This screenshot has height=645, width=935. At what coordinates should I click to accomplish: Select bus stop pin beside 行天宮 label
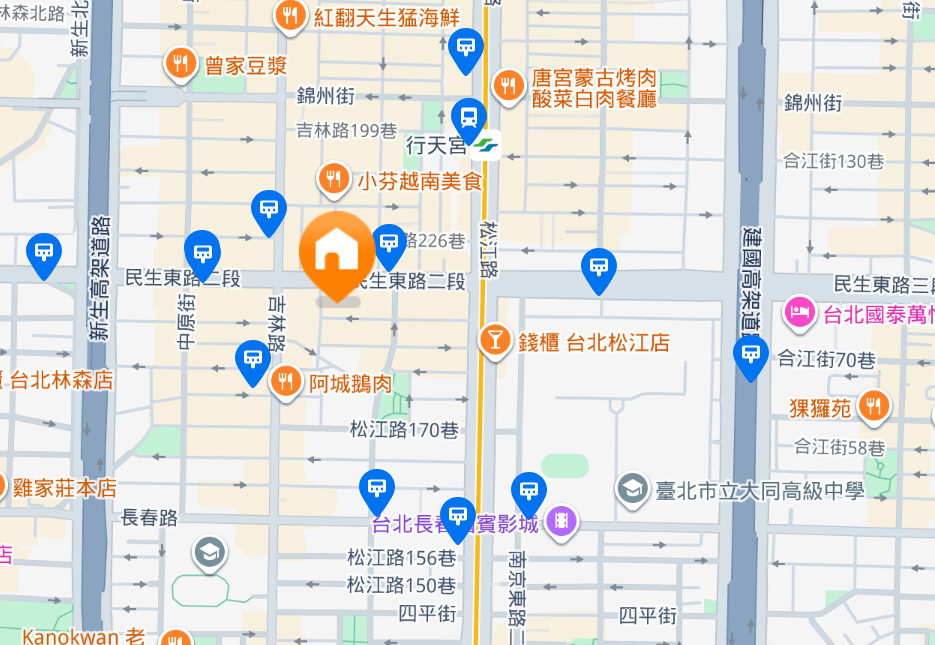468,117
